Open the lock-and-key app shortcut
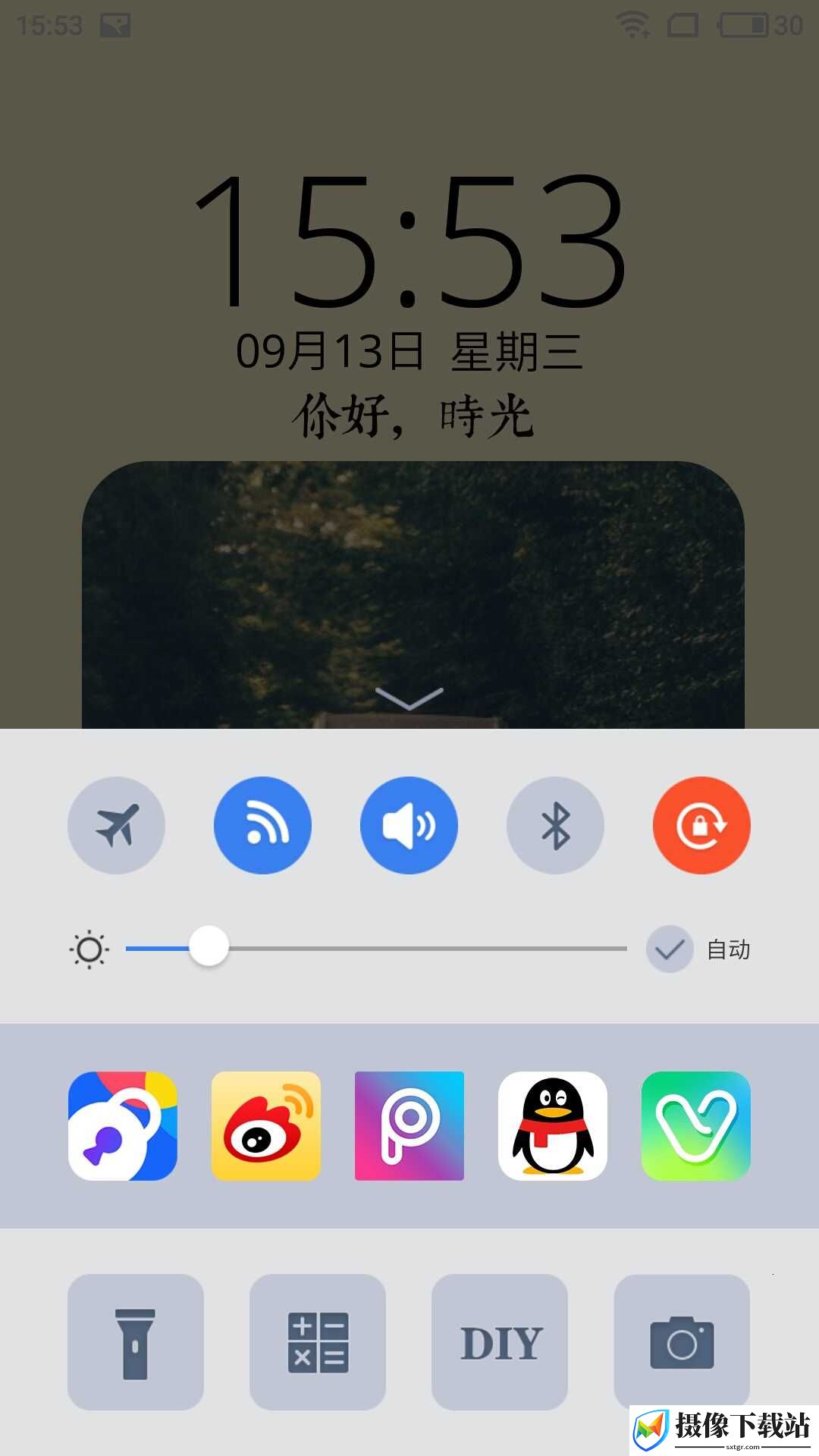The height and width of the screenshot is (1456, 819). (x=123, y=1126)
